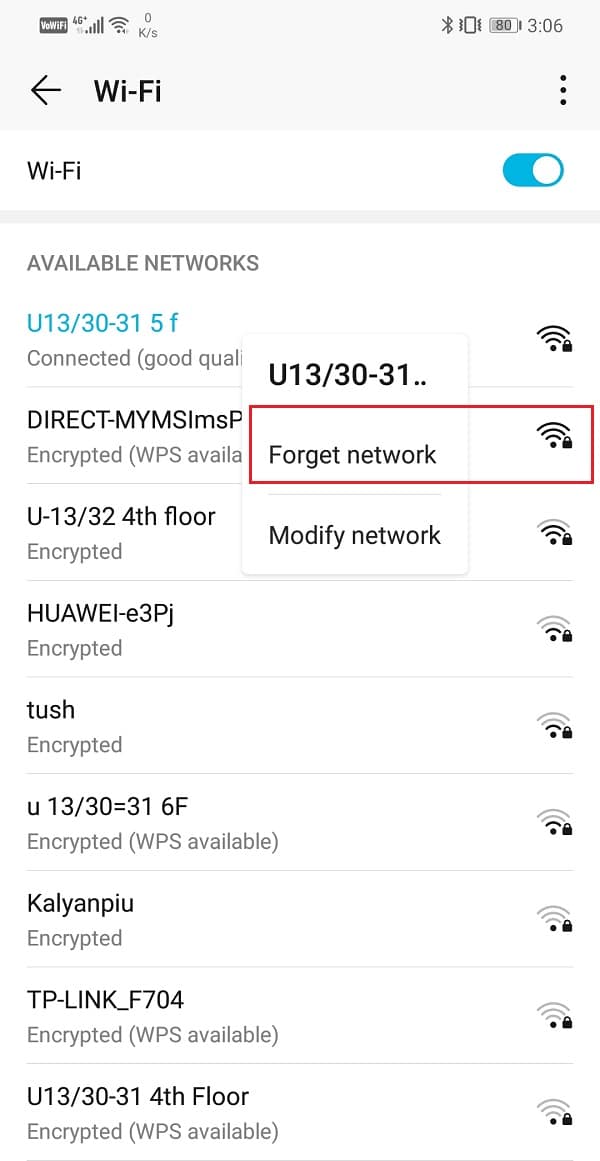Go back from Wi-Fi settings

(46, 91)
